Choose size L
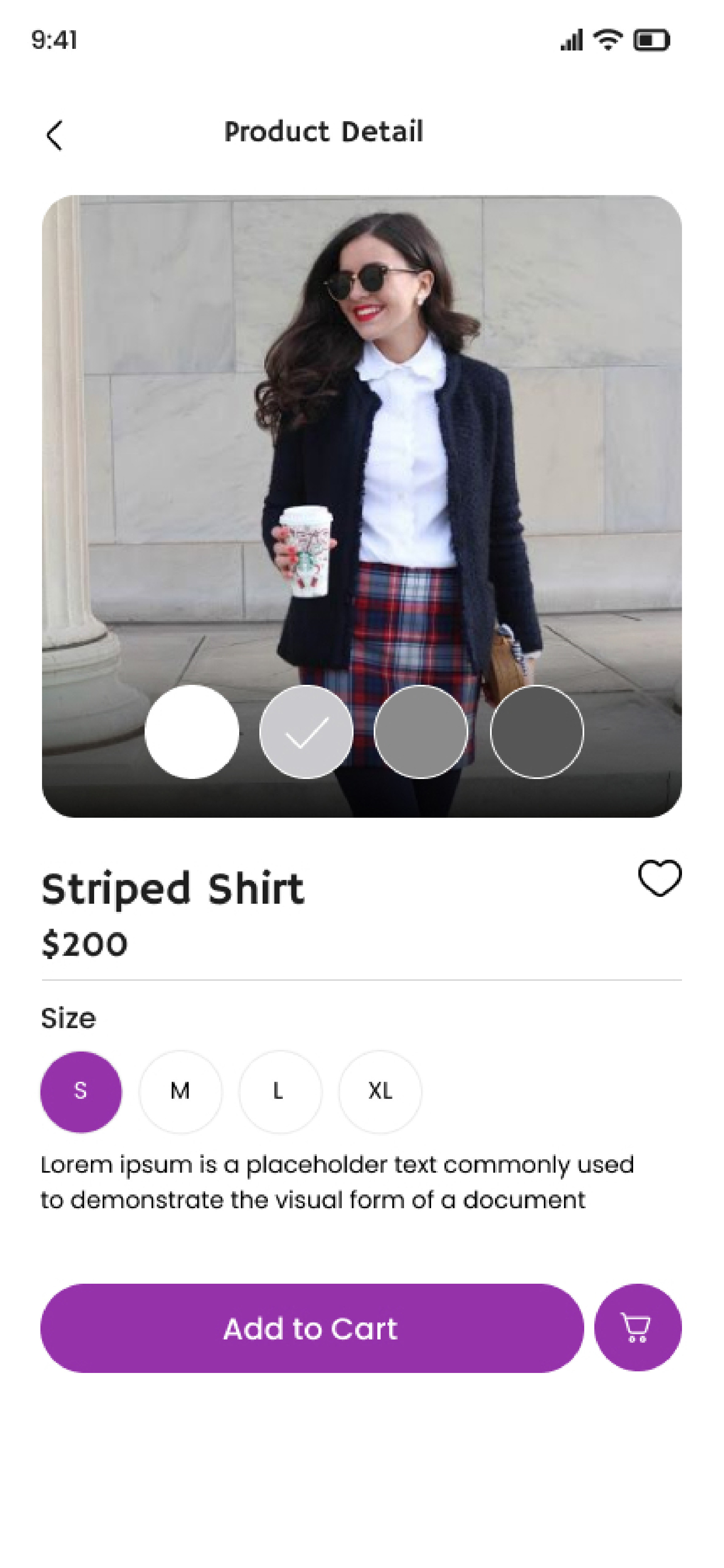Screen dimensions: 724x1568 [280, 1092]
